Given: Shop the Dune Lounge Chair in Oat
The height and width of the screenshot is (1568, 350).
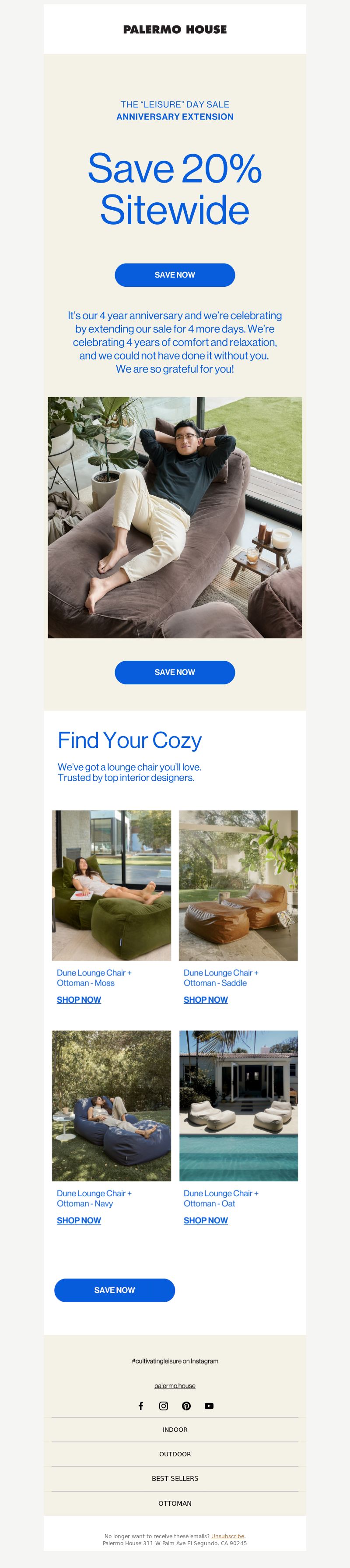Looking at the screenshot, I should coord(206,1220).
